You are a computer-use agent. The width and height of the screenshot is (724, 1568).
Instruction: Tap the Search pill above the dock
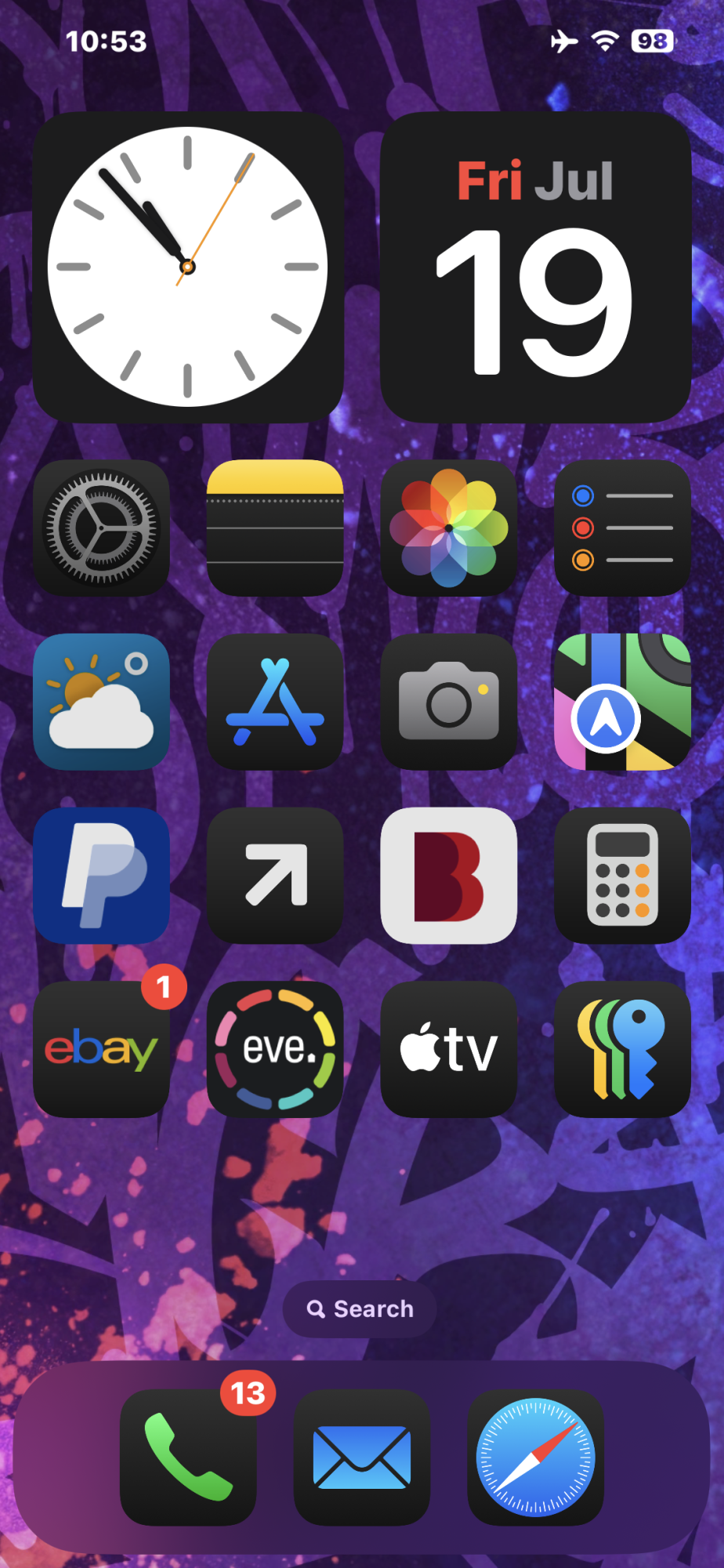pos(360,1308)
